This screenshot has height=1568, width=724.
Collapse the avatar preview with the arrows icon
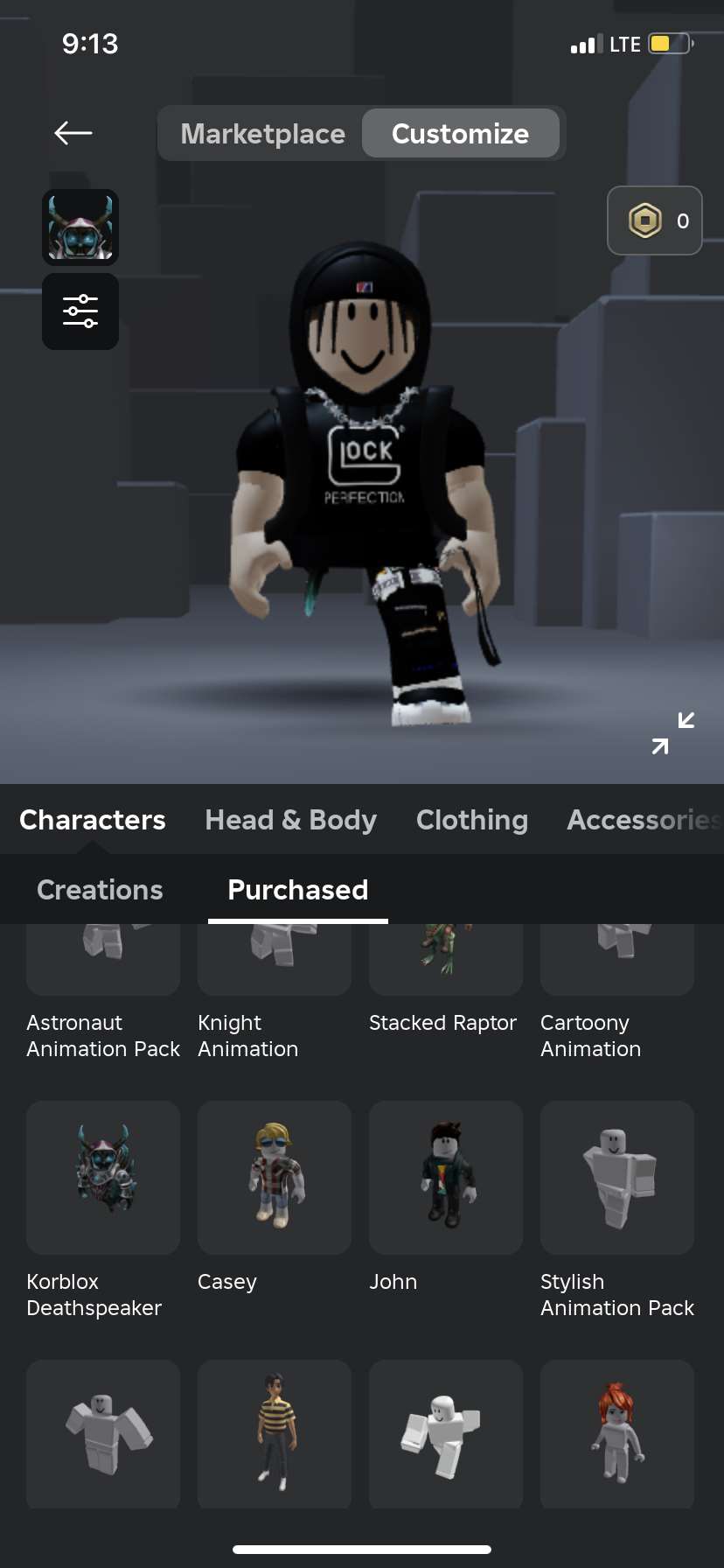[x=673, y=733]
